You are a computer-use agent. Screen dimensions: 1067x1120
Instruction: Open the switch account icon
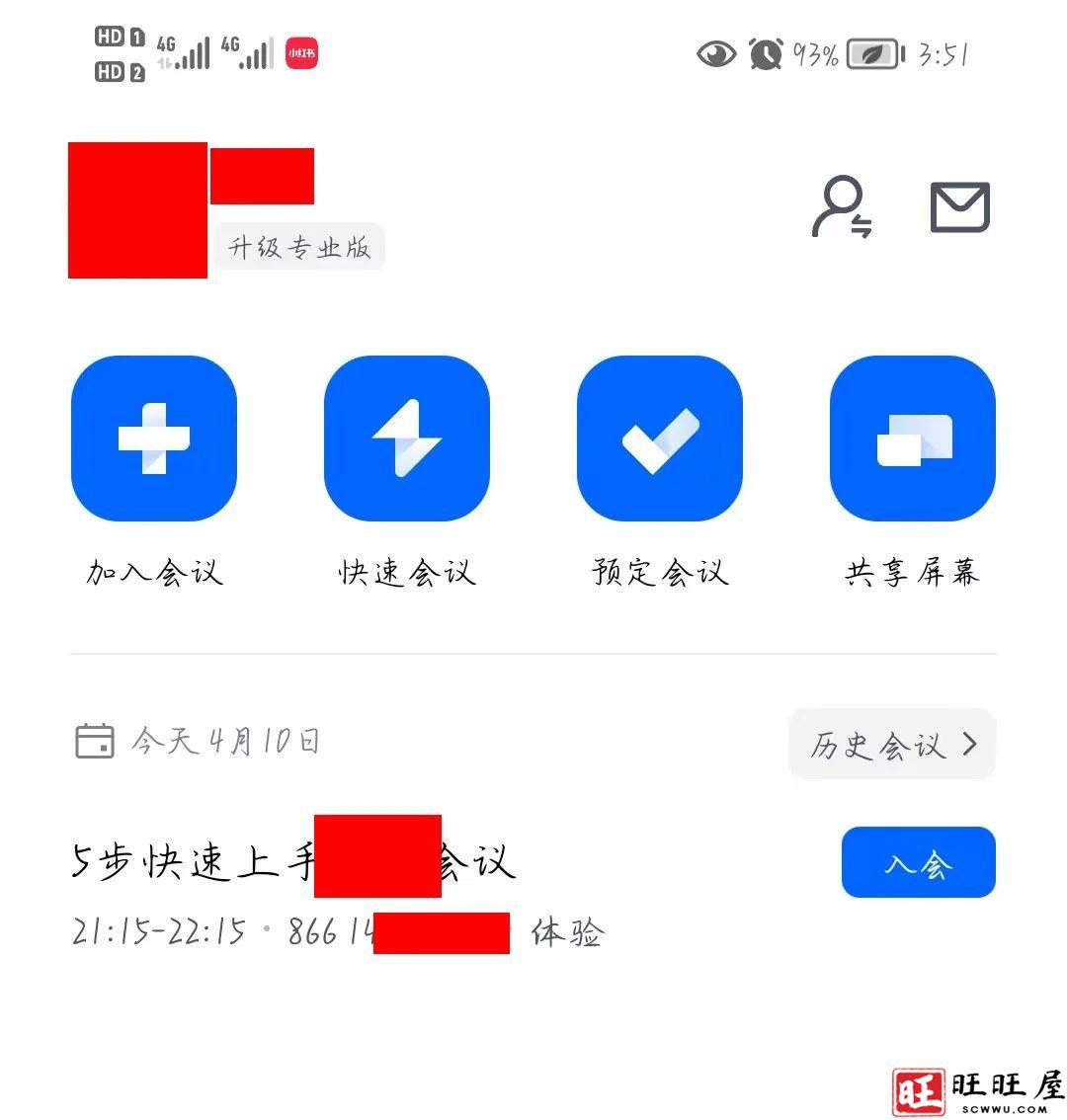tap(842, 207)
